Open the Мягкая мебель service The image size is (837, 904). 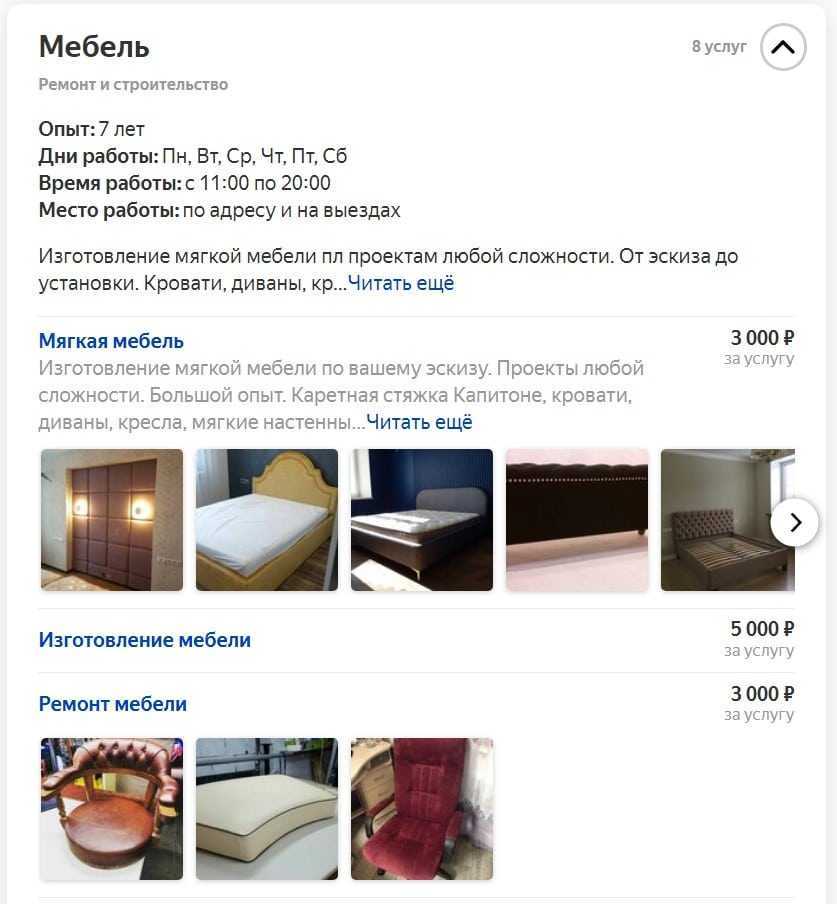pos(111,341)
